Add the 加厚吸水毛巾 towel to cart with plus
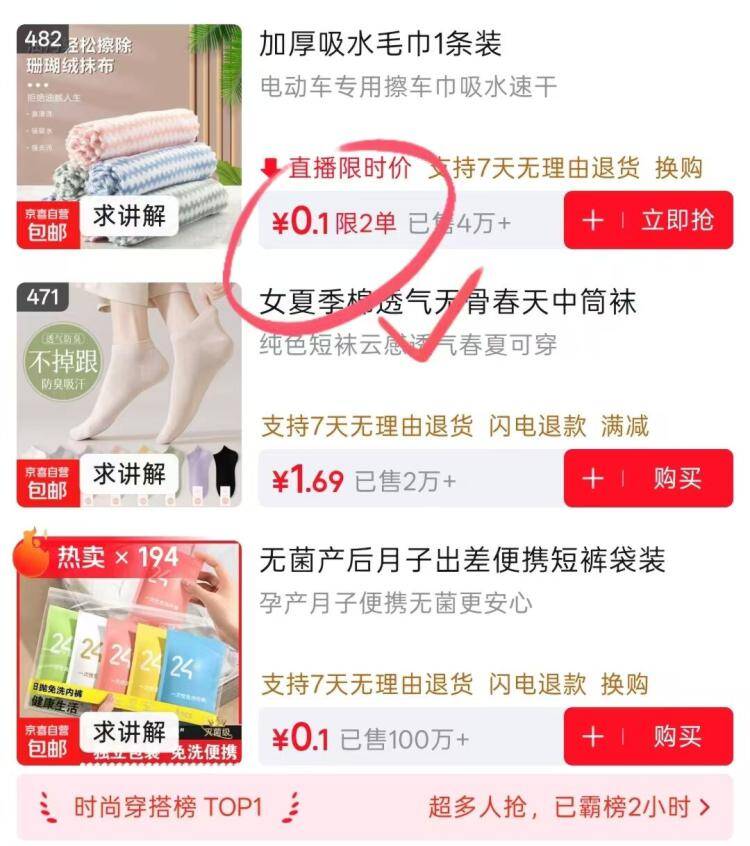This screenshot has height=846, width=750. tap(592, 220)
